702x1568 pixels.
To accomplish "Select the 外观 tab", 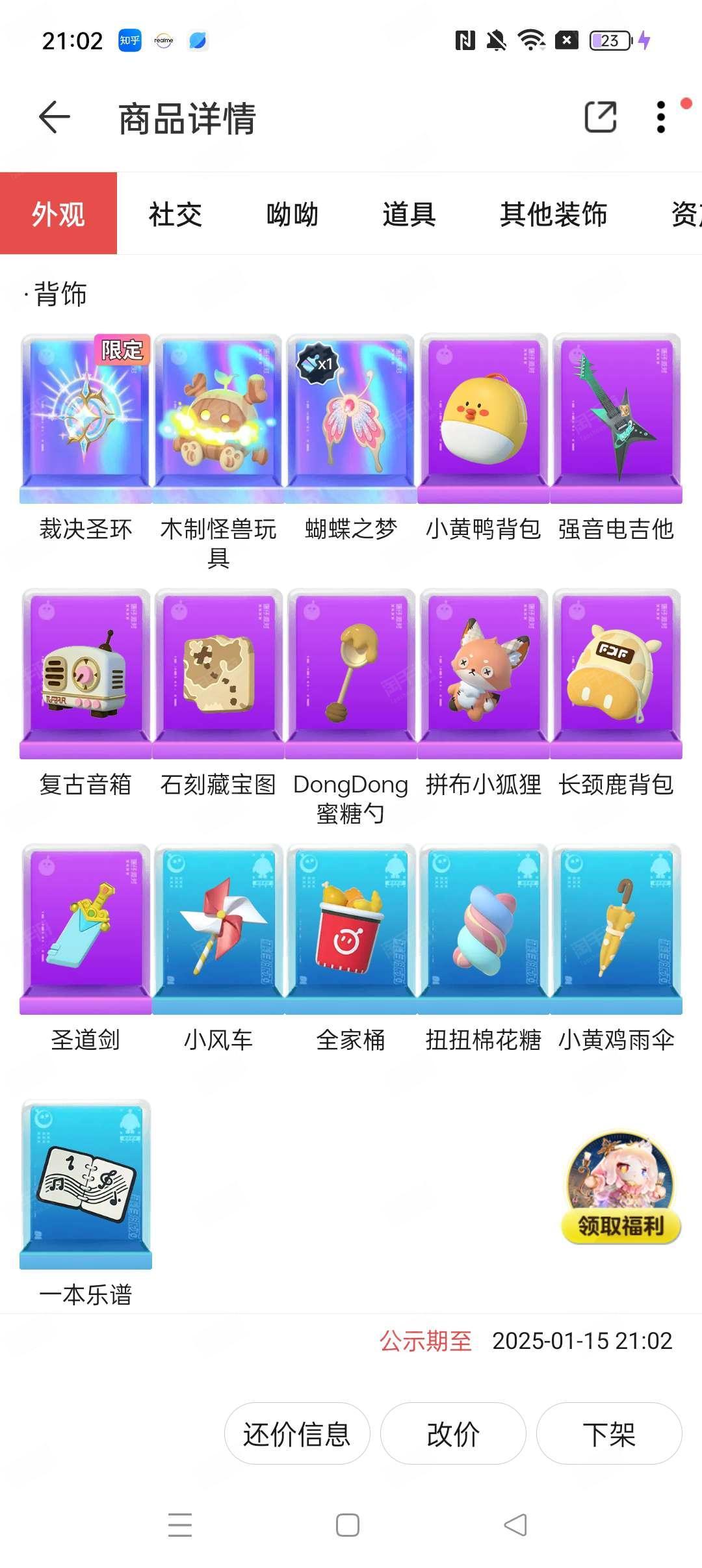I will 58,214.
